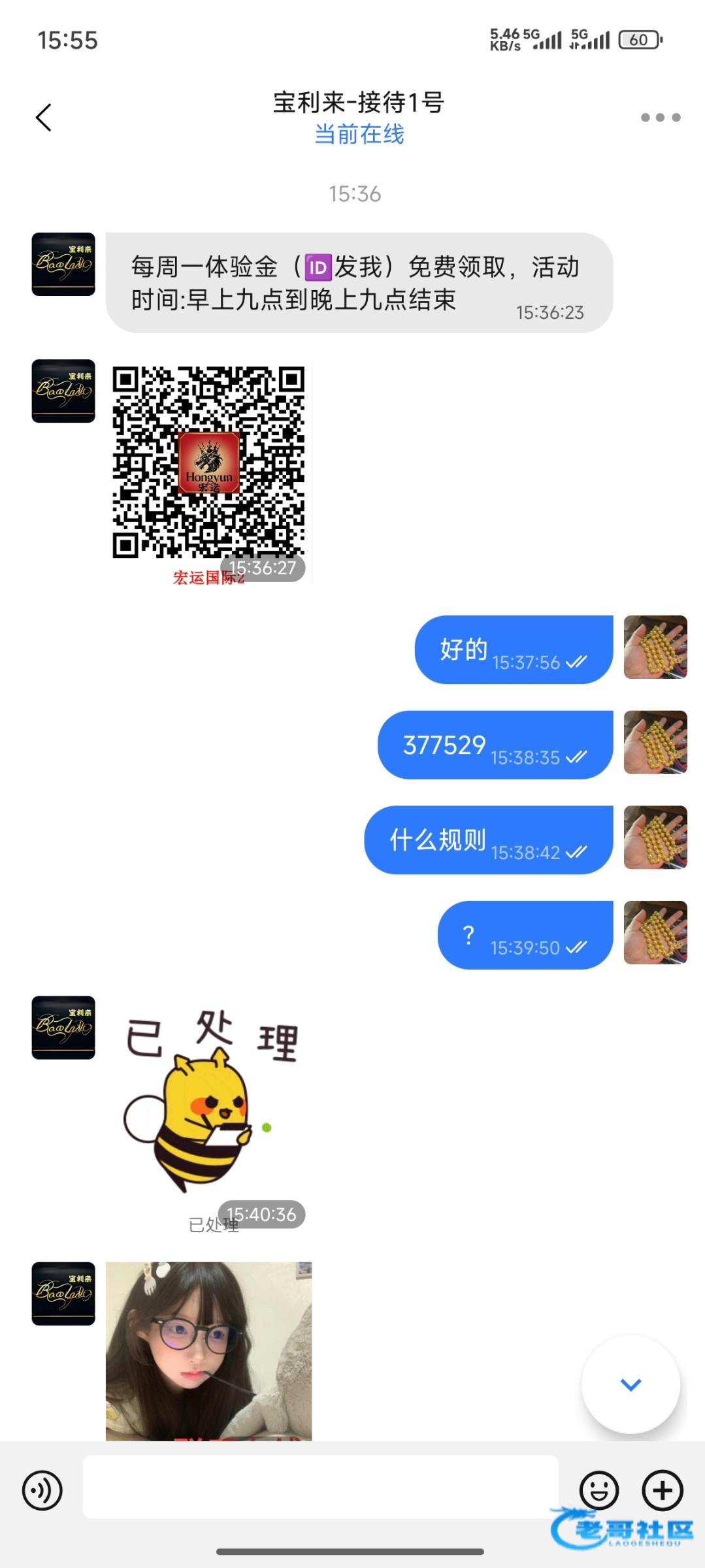Switch to voice message input
This screenshot has width=705, height=1568.
42,1490
